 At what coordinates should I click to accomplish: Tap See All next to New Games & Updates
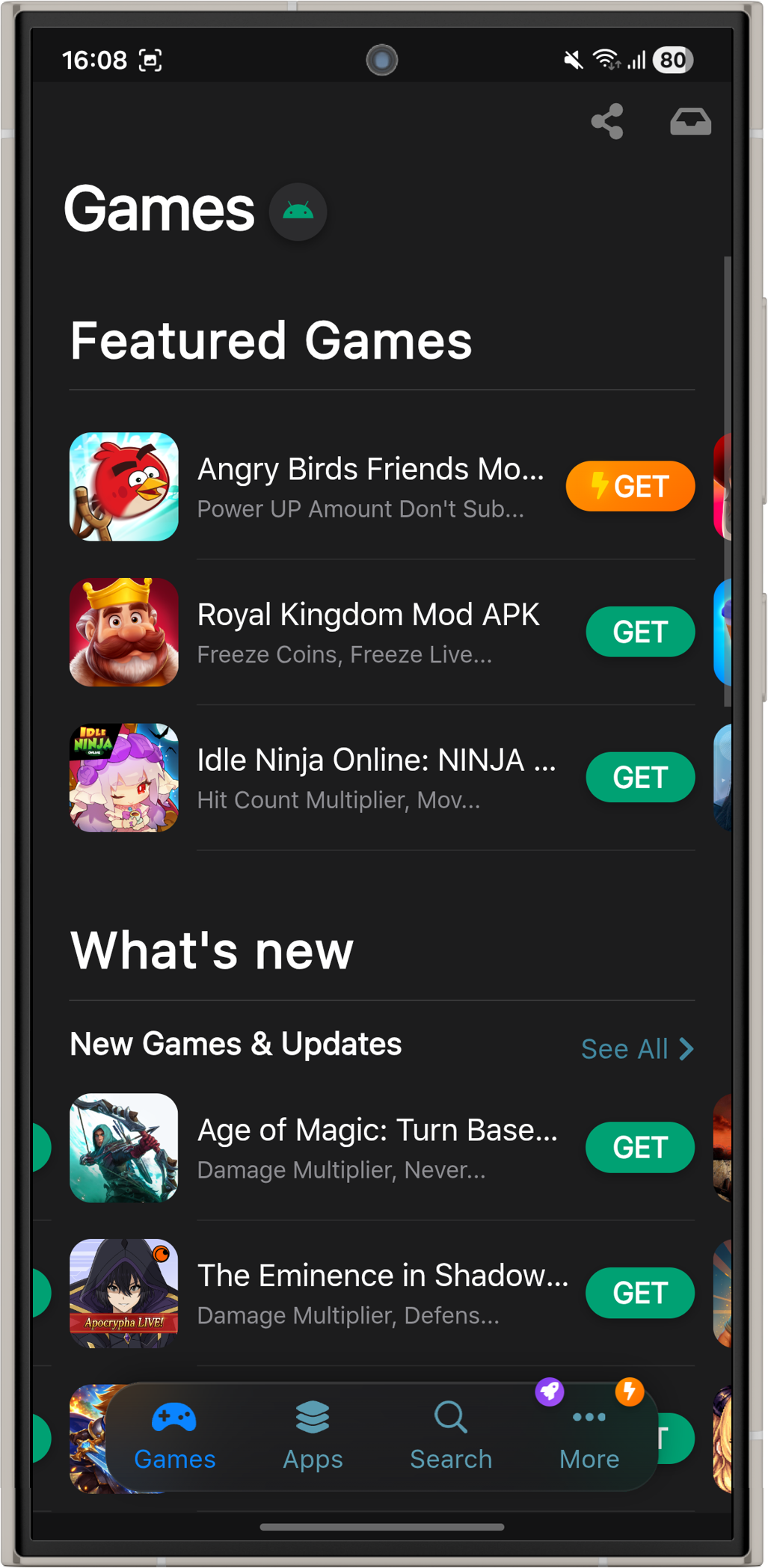(626, 1048)
